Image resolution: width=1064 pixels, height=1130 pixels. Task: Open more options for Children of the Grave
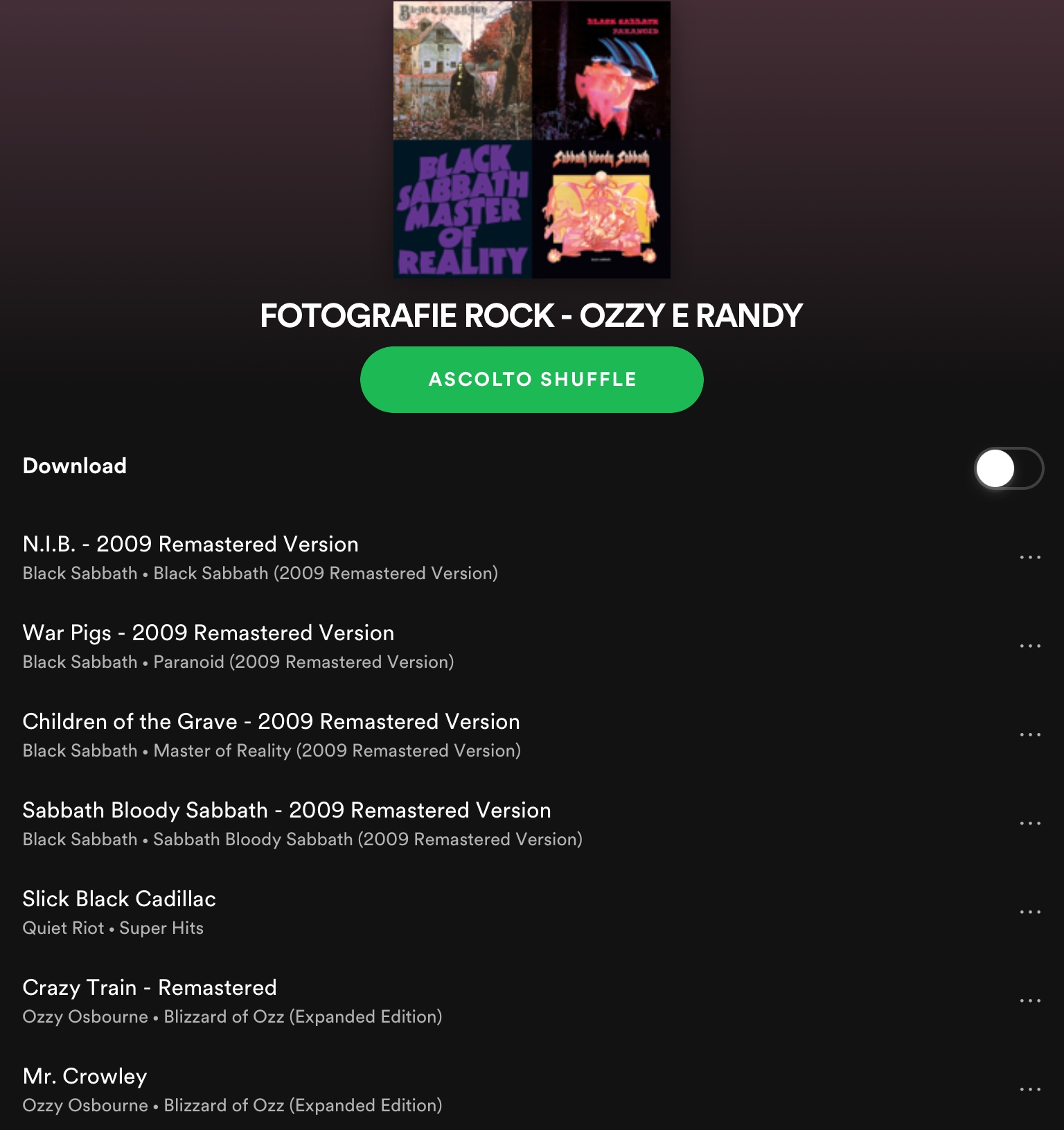pyautogui.click(x=1030, y=734)
